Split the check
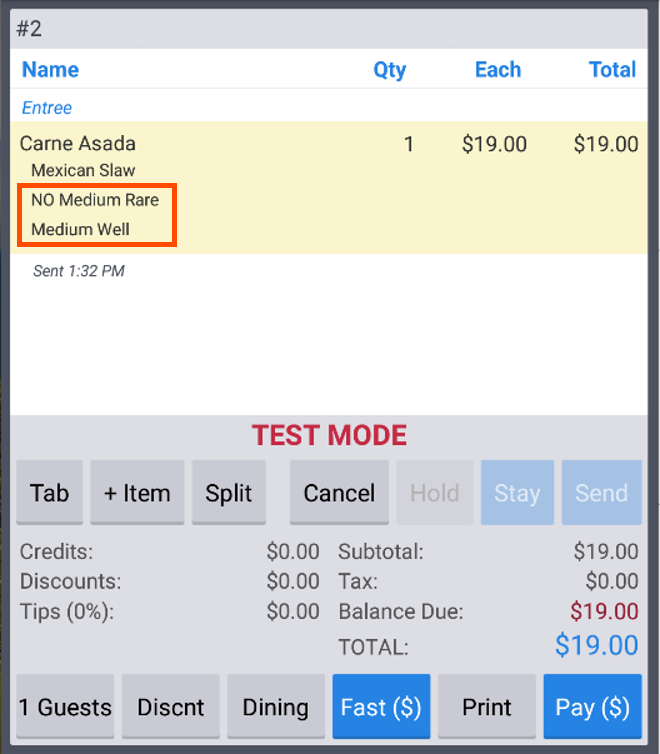Image resolution: width=660 pixels, height=754 pixels. coord(229,492)
